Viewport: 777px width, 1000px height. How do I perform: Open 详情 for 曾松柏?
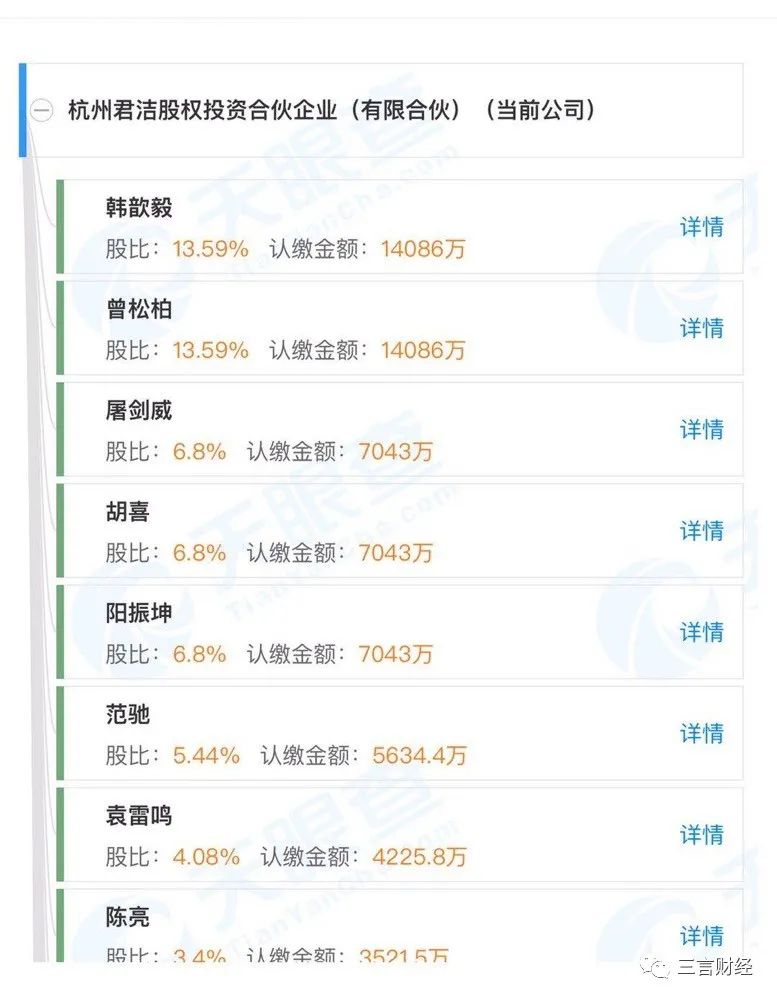[701, 328]
